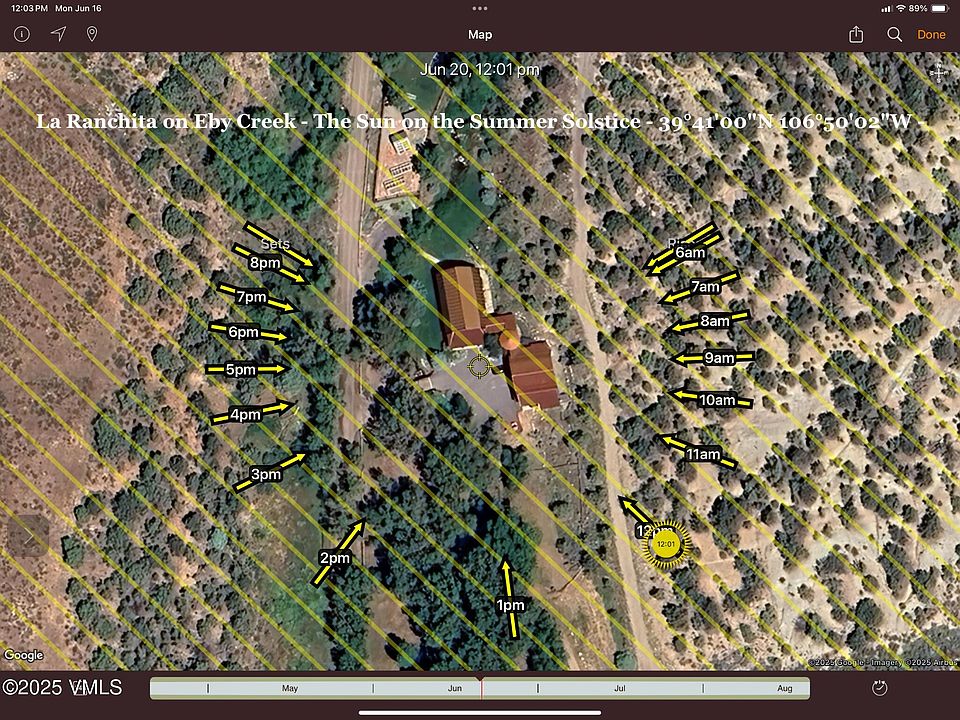
Task: Share this map view
Action: [856, 34]
